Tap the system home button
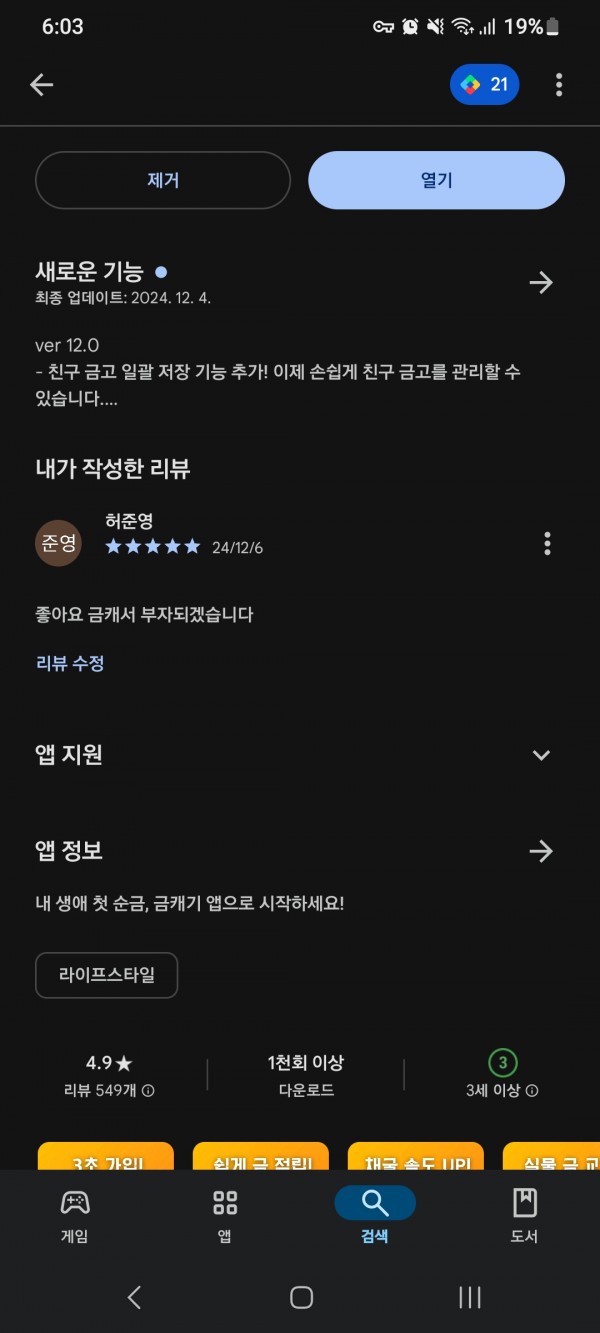600x1333 pixels. point(301,1297)
